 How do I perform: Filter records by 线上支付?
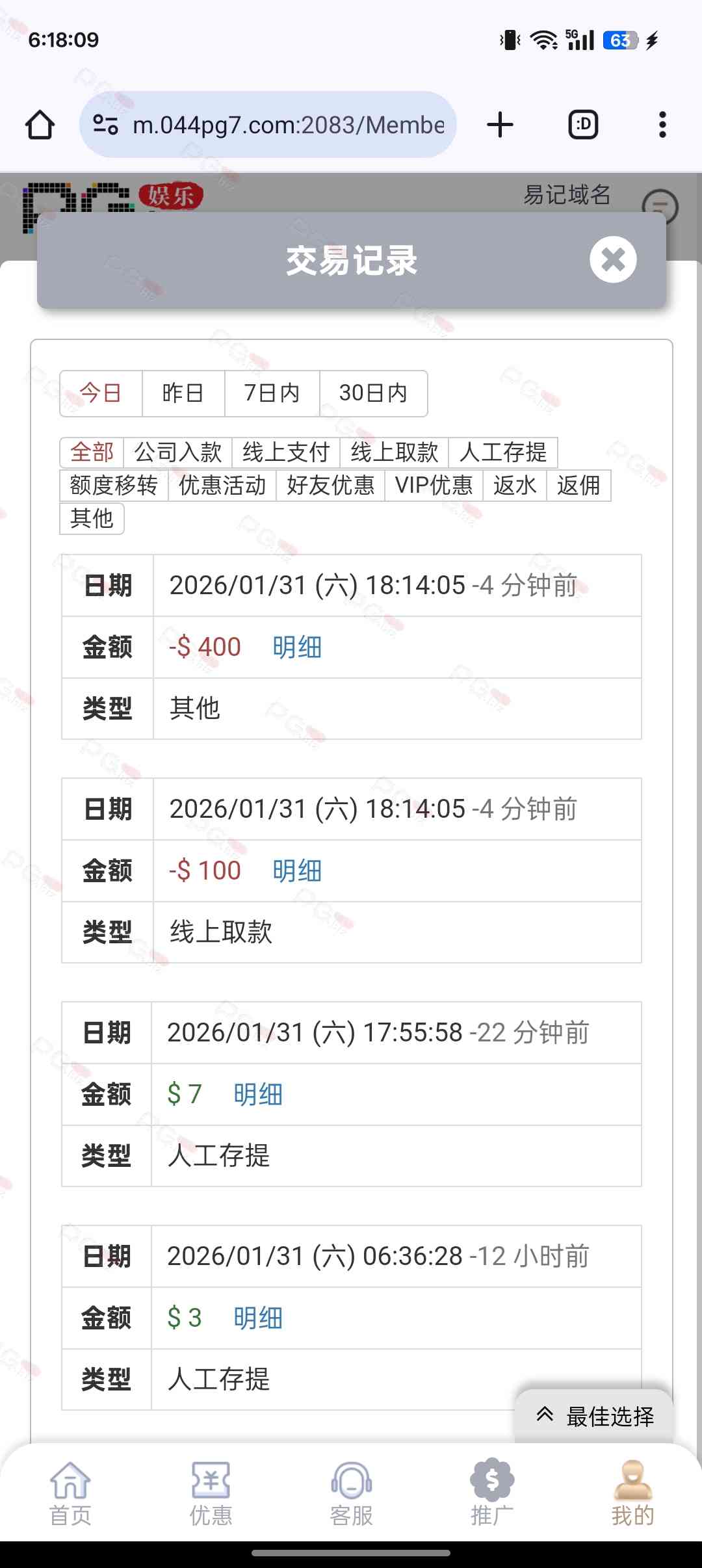[x=286, y=452]
